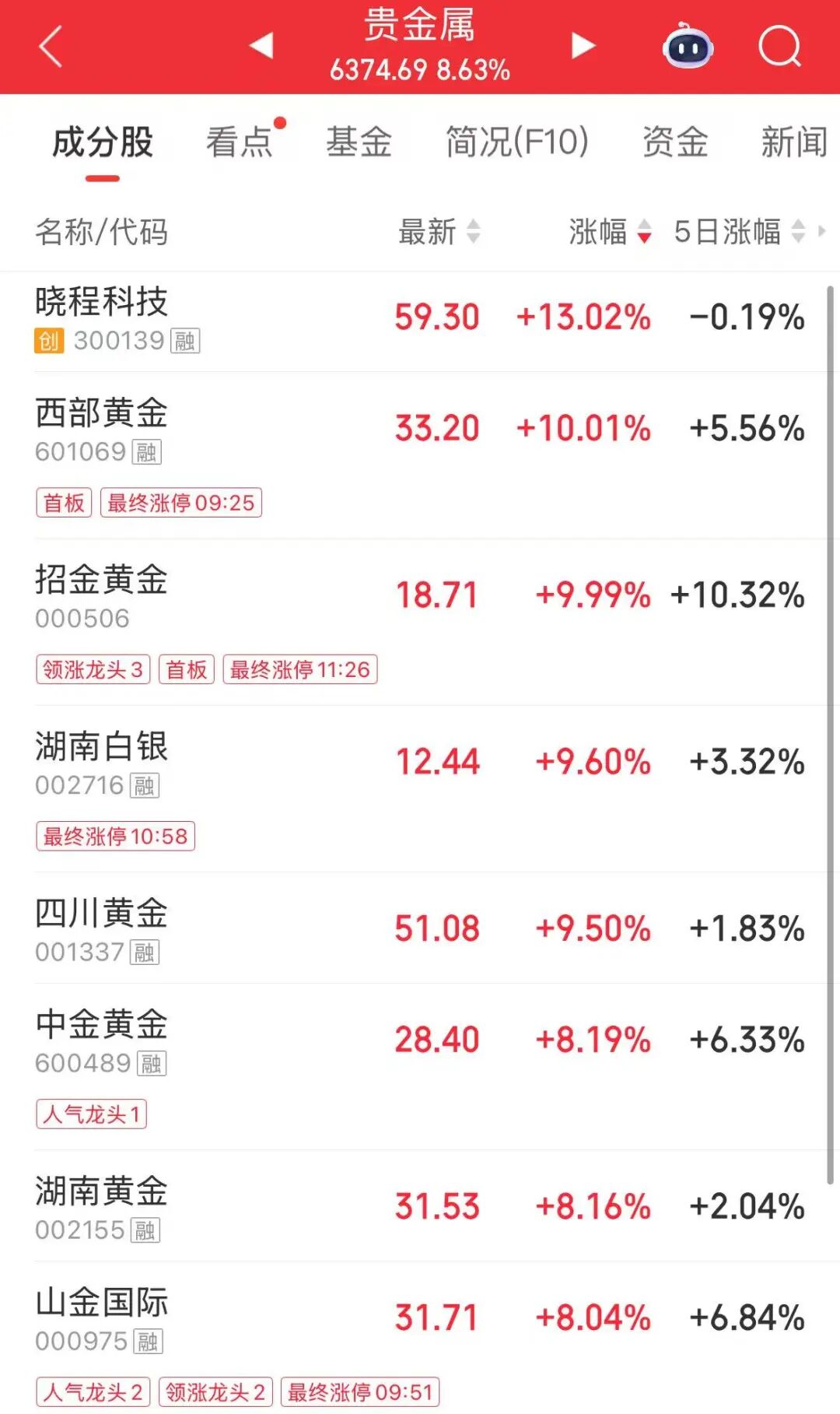This screenshot has width=840, height=1414.
Task: Open the 简况(F10) tab
Action: pos(515,142)
